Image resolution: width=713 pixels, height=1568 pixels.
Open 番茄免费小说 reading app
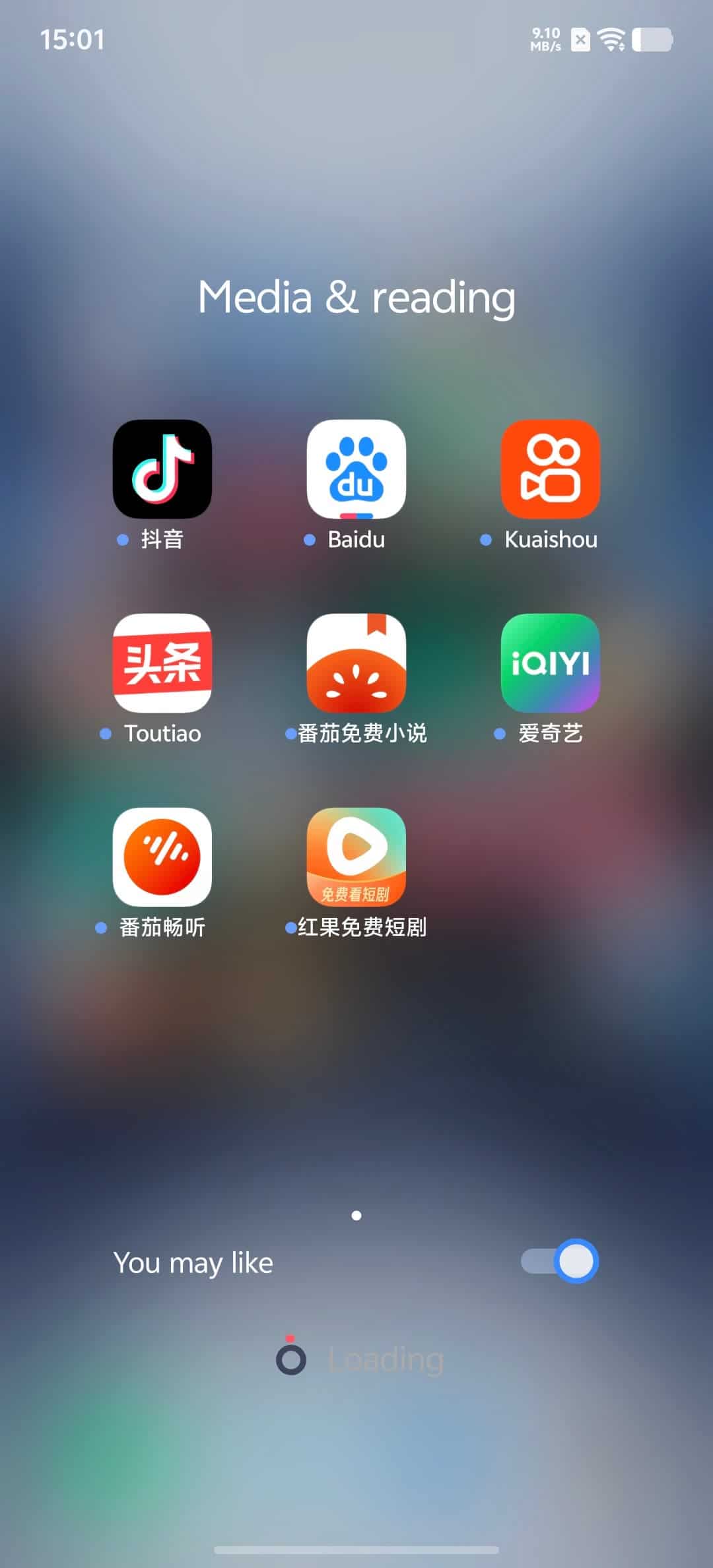(356, 663)
